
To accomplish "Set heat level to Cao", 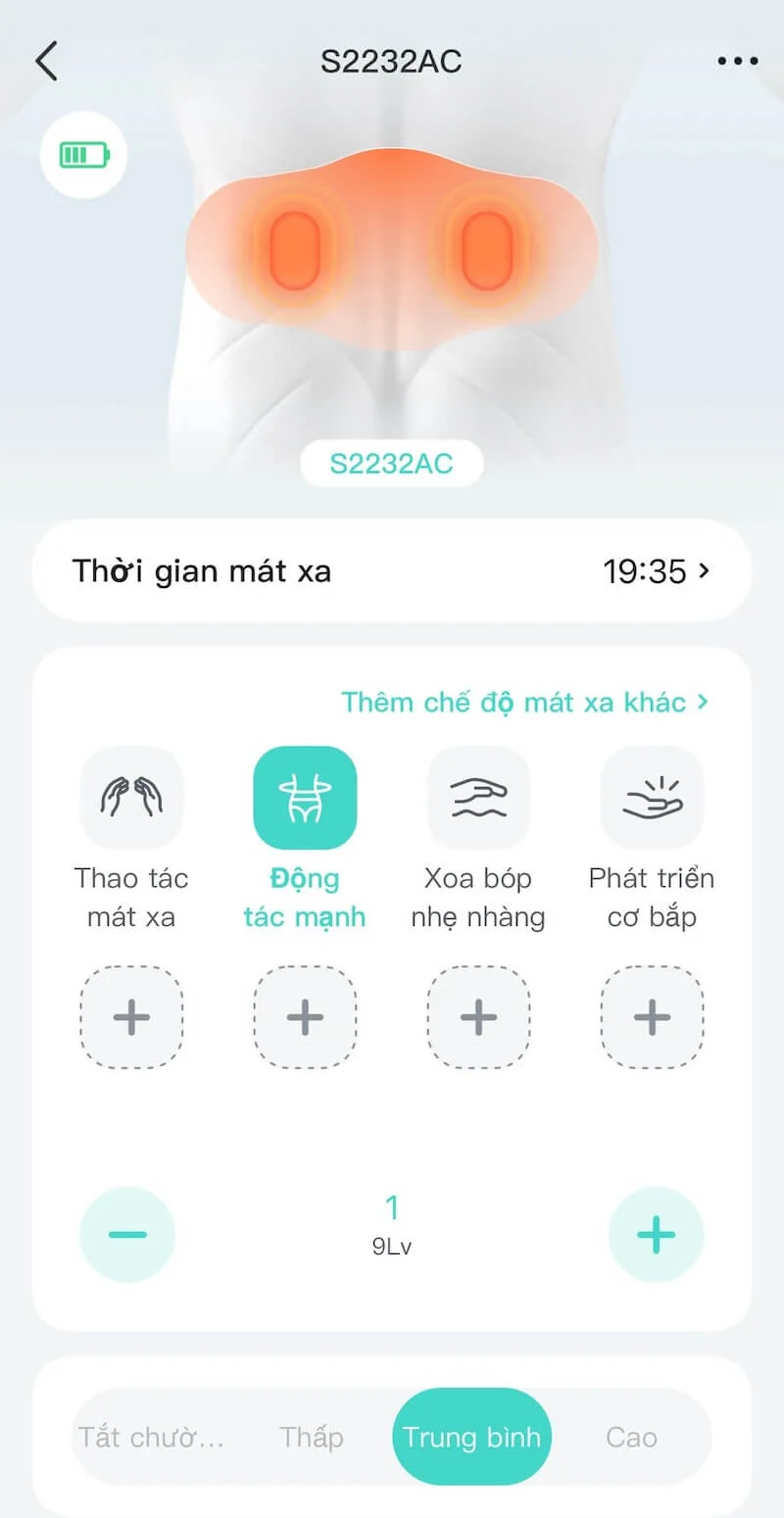I will pos(630,1437).
